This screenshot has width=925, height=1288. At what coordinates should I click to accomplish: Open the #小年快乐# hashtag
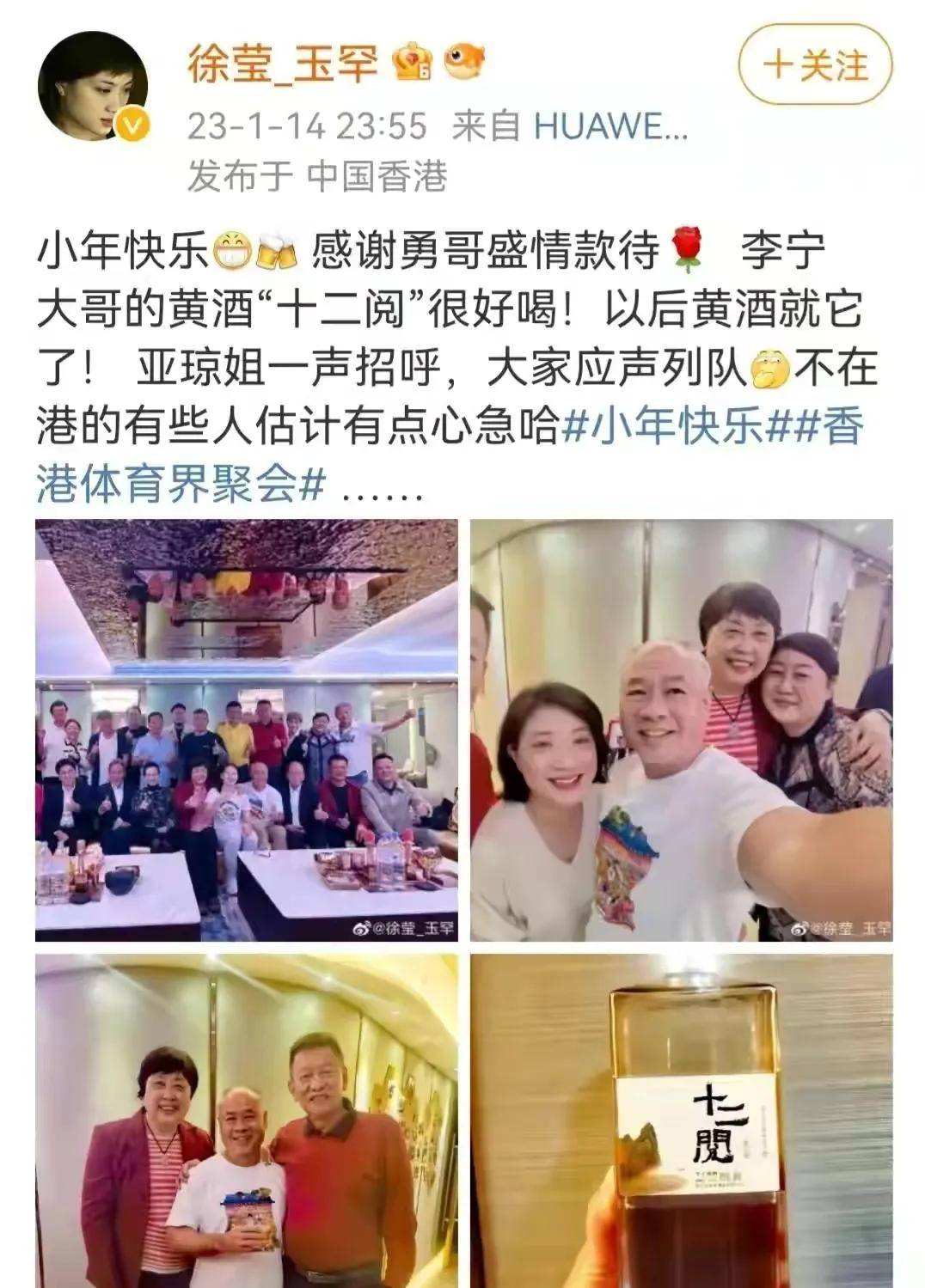tap(672, 427)
